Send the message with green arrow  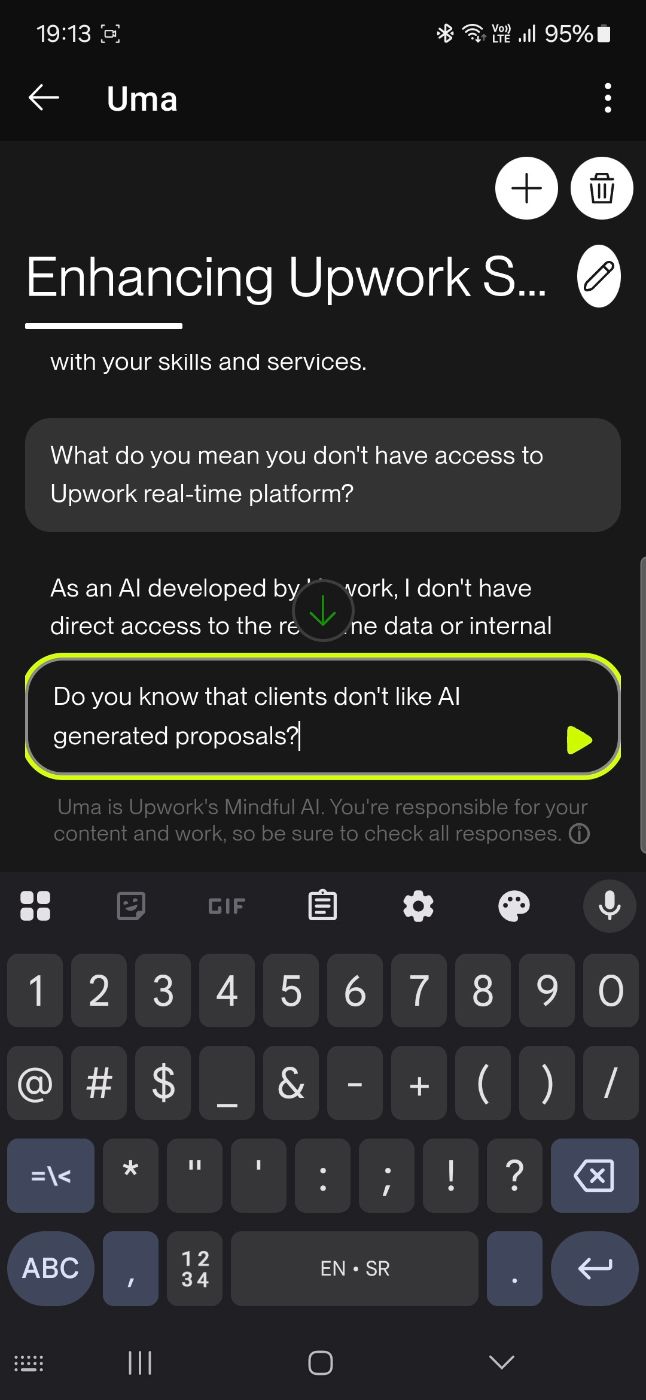click(578, 740)
